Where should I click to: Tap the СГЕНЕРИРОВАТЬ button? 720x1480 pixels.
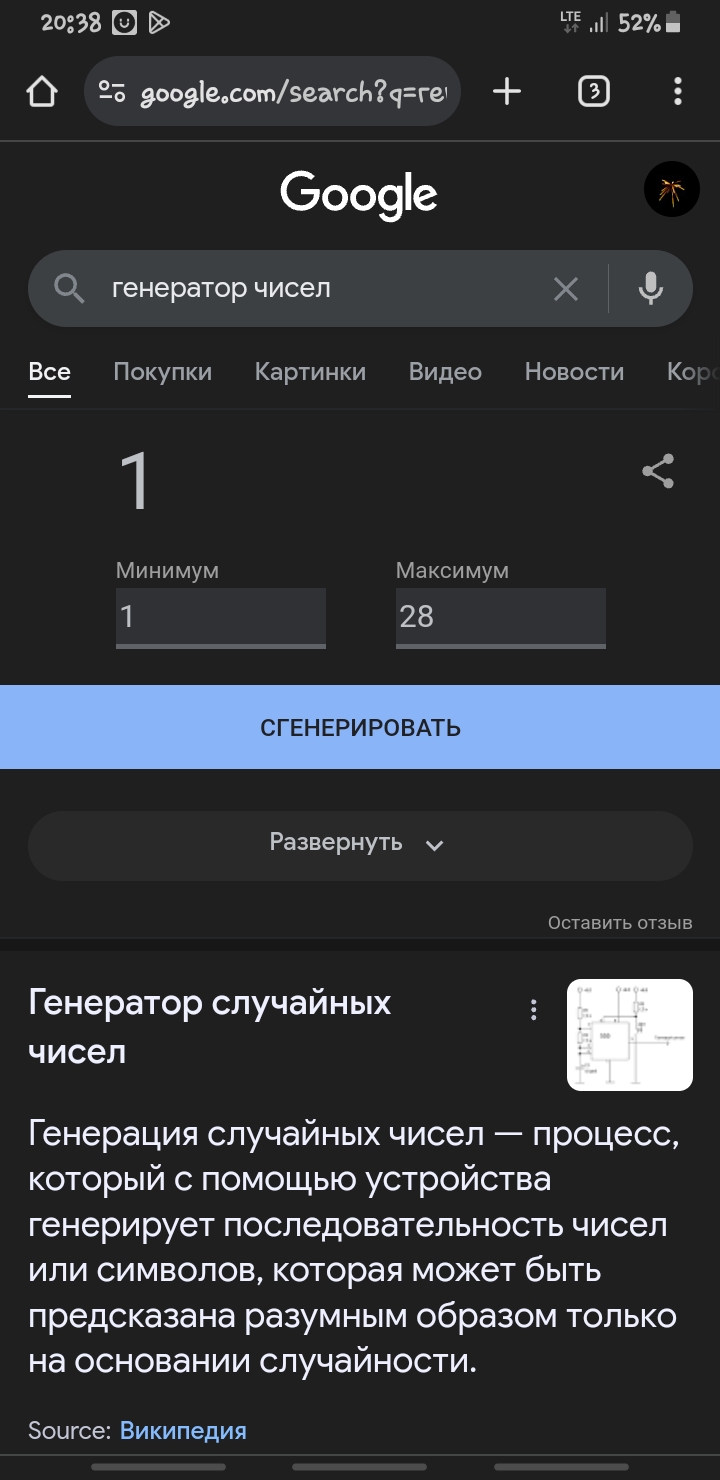(x=360, y=727)
